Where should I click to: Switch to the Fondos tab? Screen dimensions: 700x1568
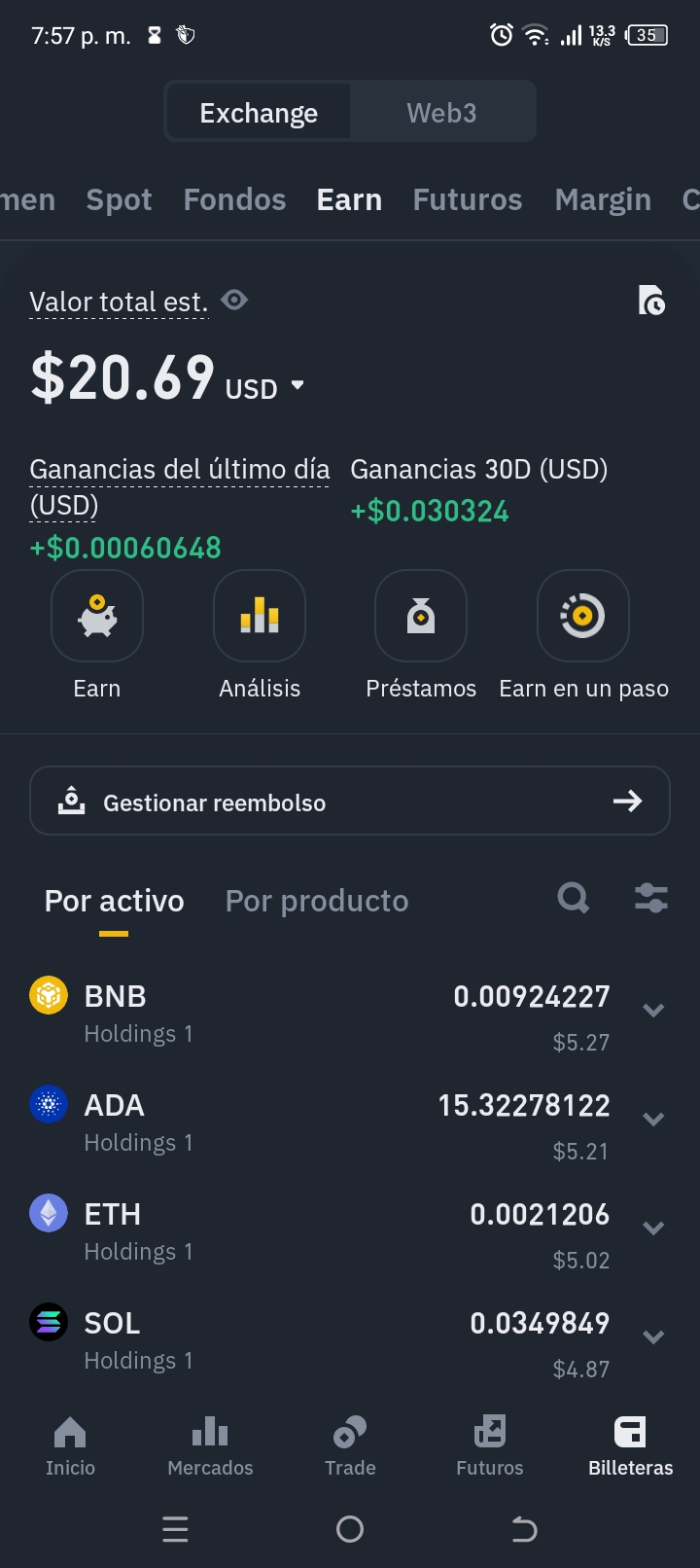click(234, 199)
